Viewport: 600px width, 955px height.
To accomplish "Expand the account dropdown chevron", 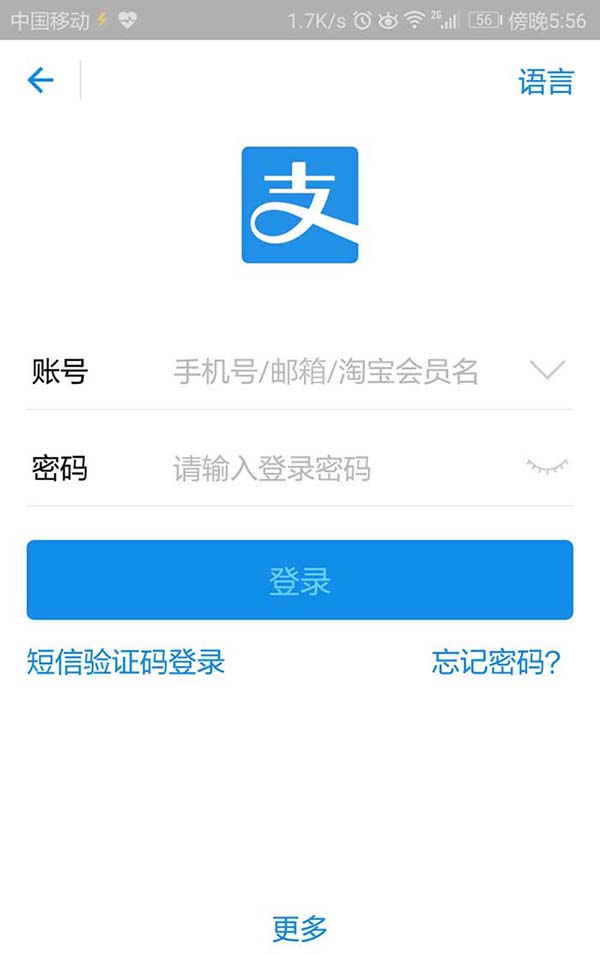I will pos(547,371).
